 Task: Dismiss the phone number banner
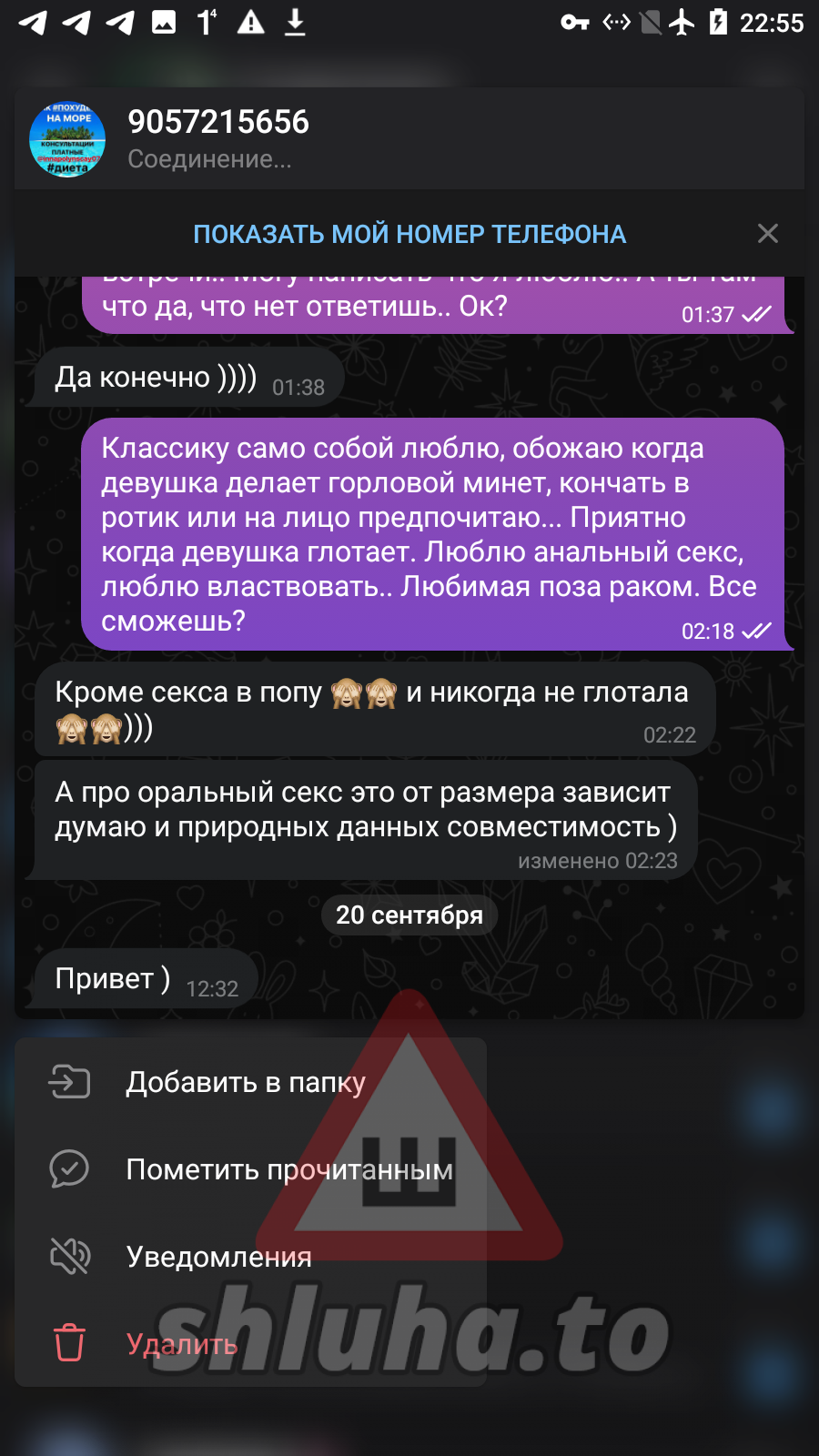[x=767, y=234]
